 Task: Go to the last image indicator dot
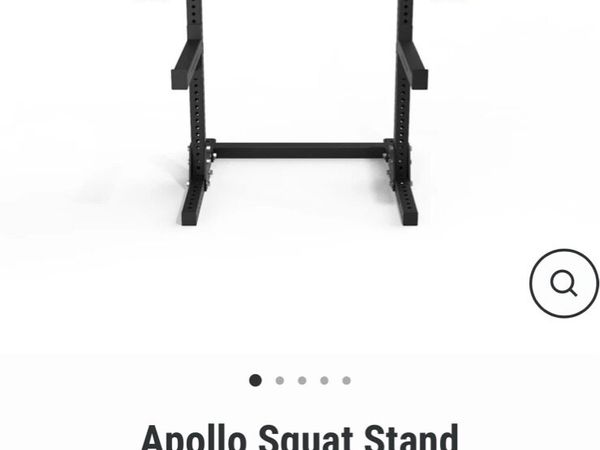click(x=346, y=380)
